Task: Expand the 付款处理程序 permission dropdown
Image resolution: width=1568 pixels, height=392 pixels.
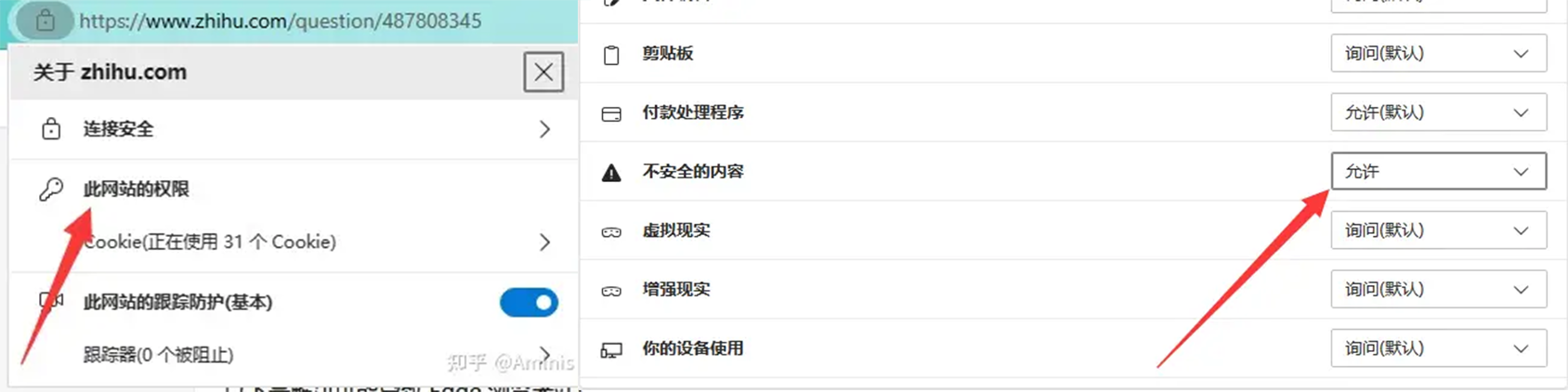Action: (1438, 112)
